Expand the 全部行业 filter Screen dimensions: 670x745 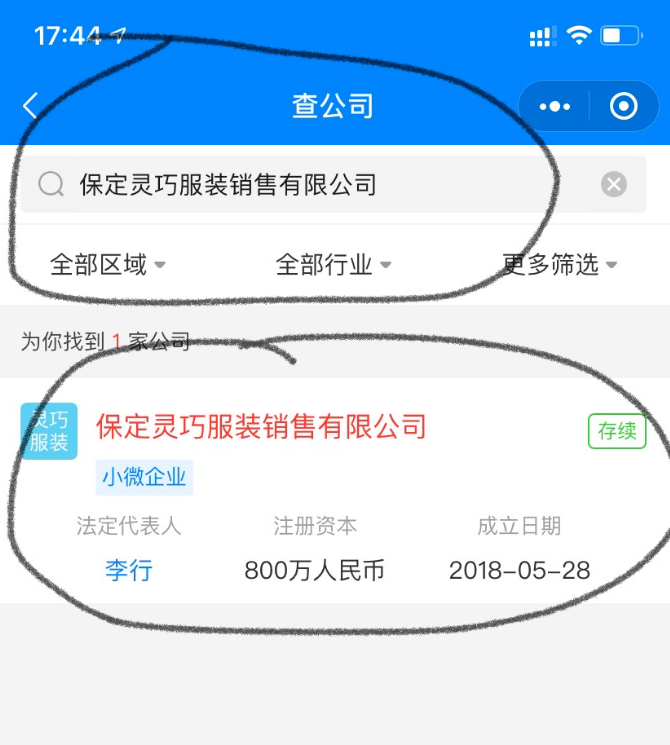coord(333,265)
